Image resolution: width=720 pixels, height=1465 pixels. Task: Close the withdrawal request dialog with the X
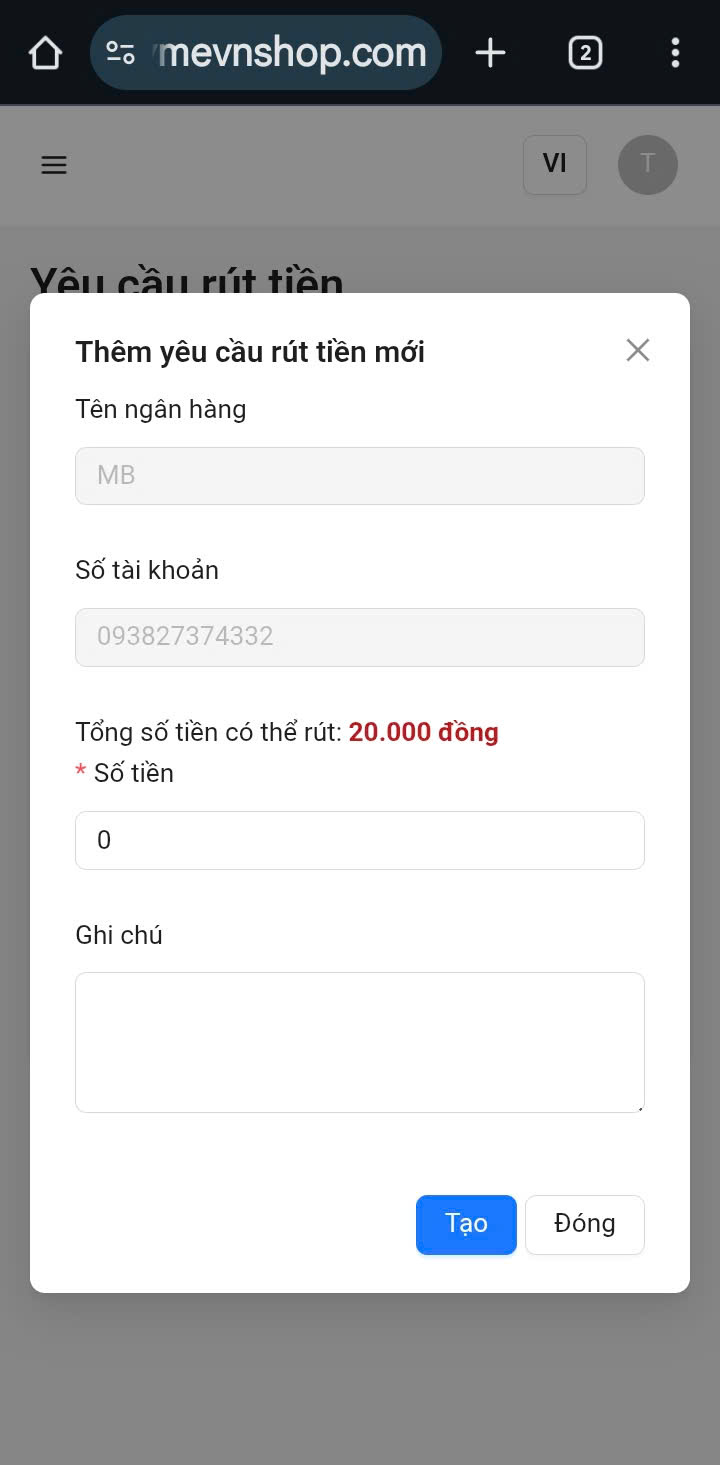tap(638, 350)
